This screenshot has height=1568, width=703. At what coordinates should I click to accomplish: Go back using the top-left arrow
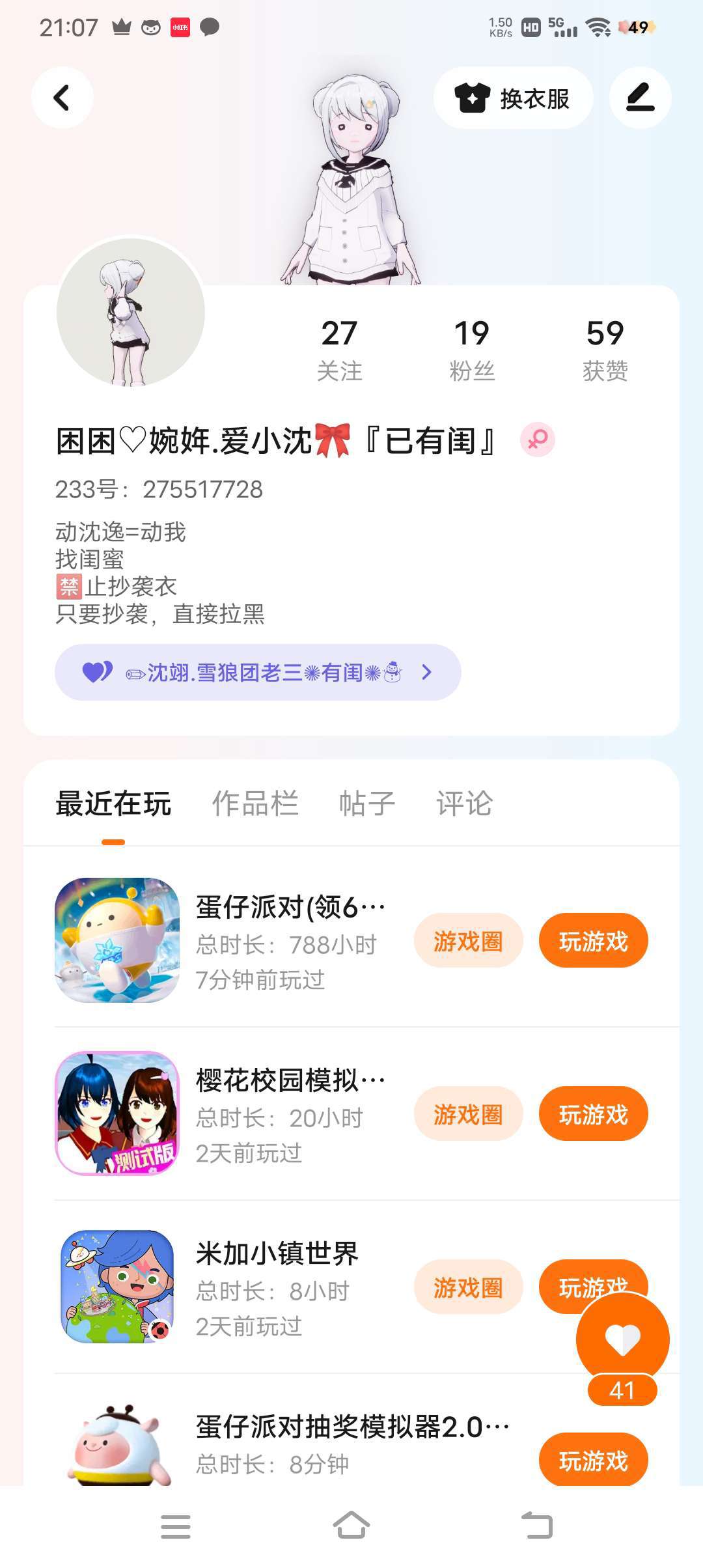(62, 98)
